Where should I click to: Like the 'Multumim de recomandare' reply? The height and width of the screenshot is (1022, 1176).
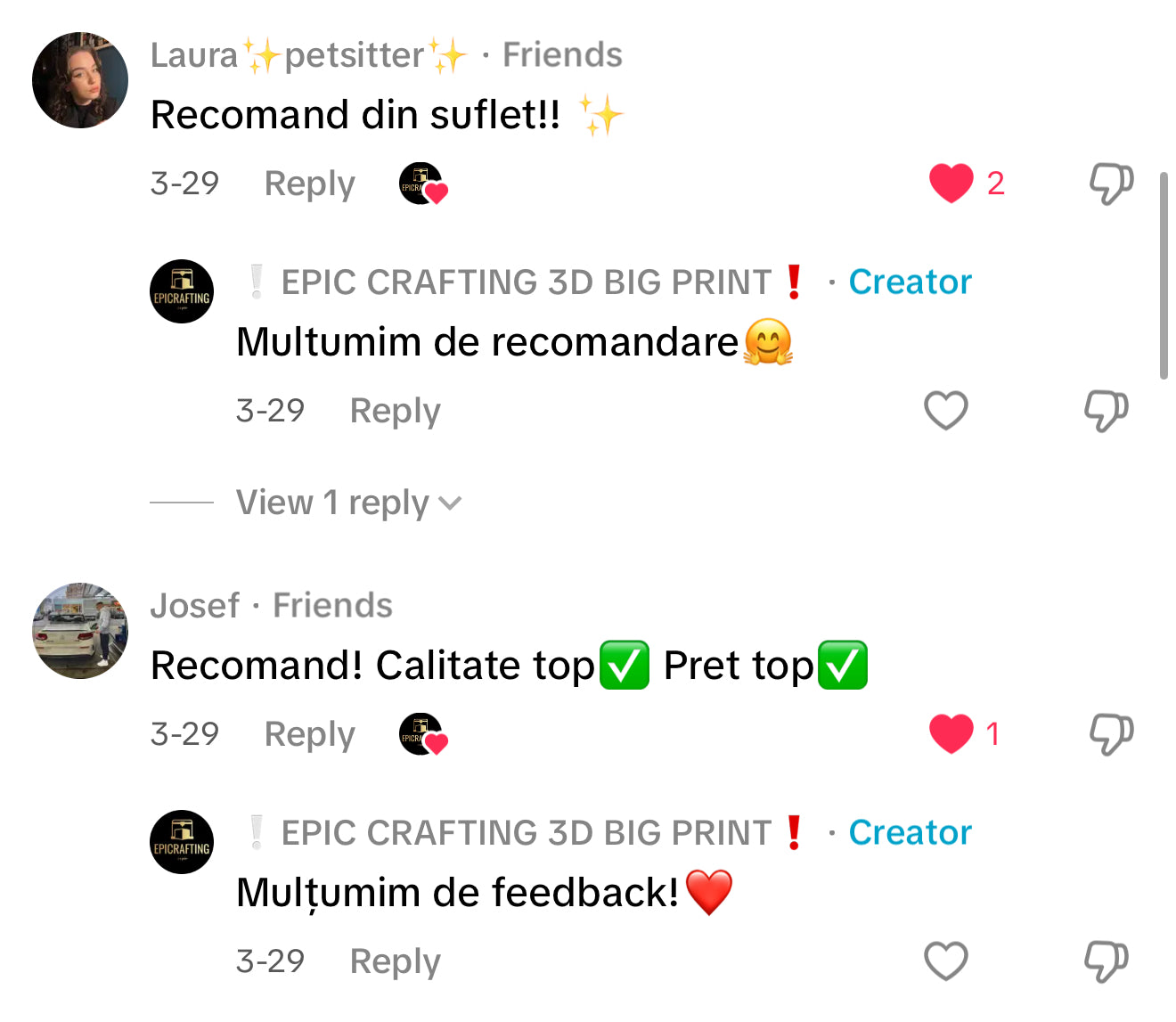point(945,411)
